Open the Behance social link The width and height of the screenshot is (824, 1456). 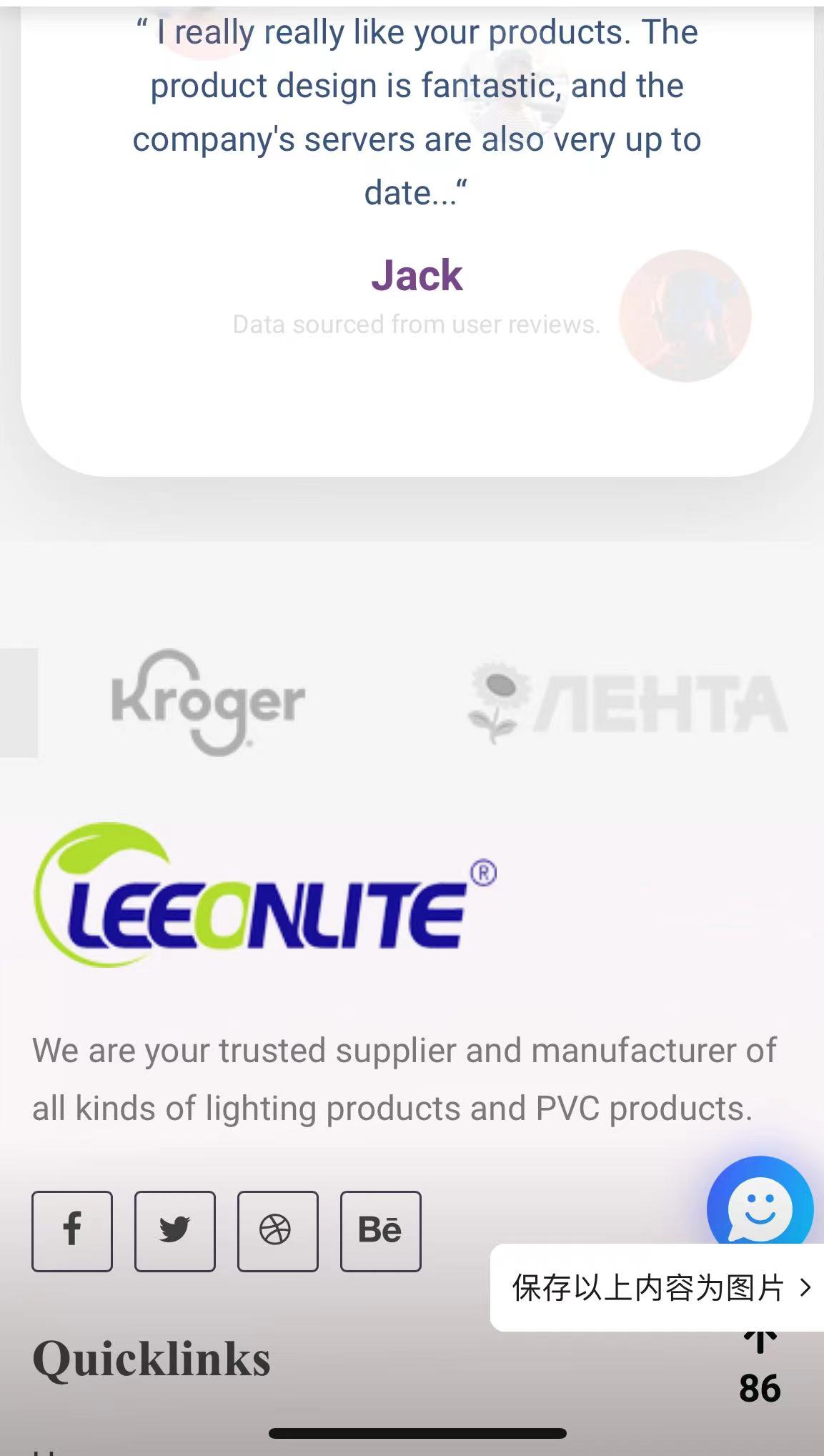(380, 1231)
